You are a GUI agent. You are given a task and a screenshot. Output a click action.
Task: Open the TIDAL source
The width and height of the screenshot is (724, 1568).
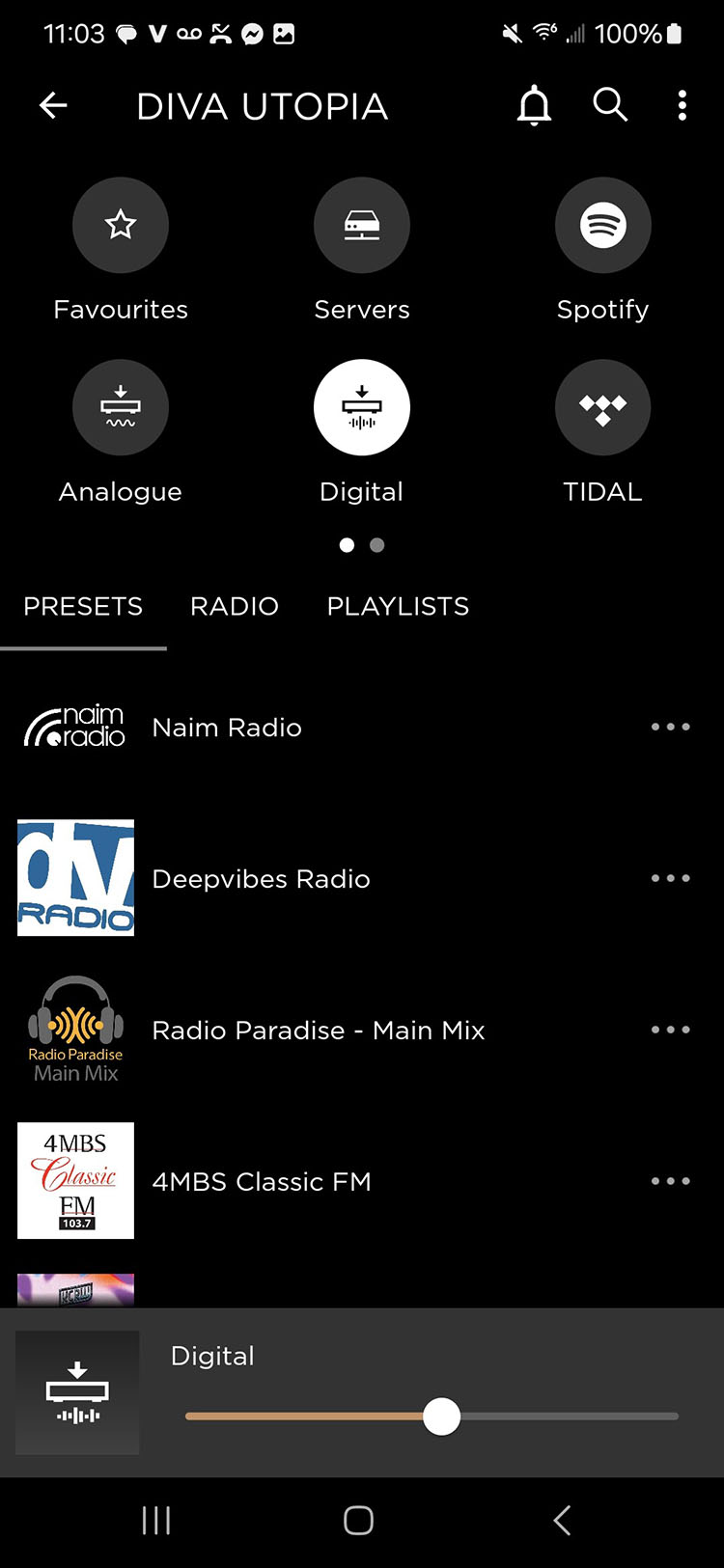tap(602, 408)
